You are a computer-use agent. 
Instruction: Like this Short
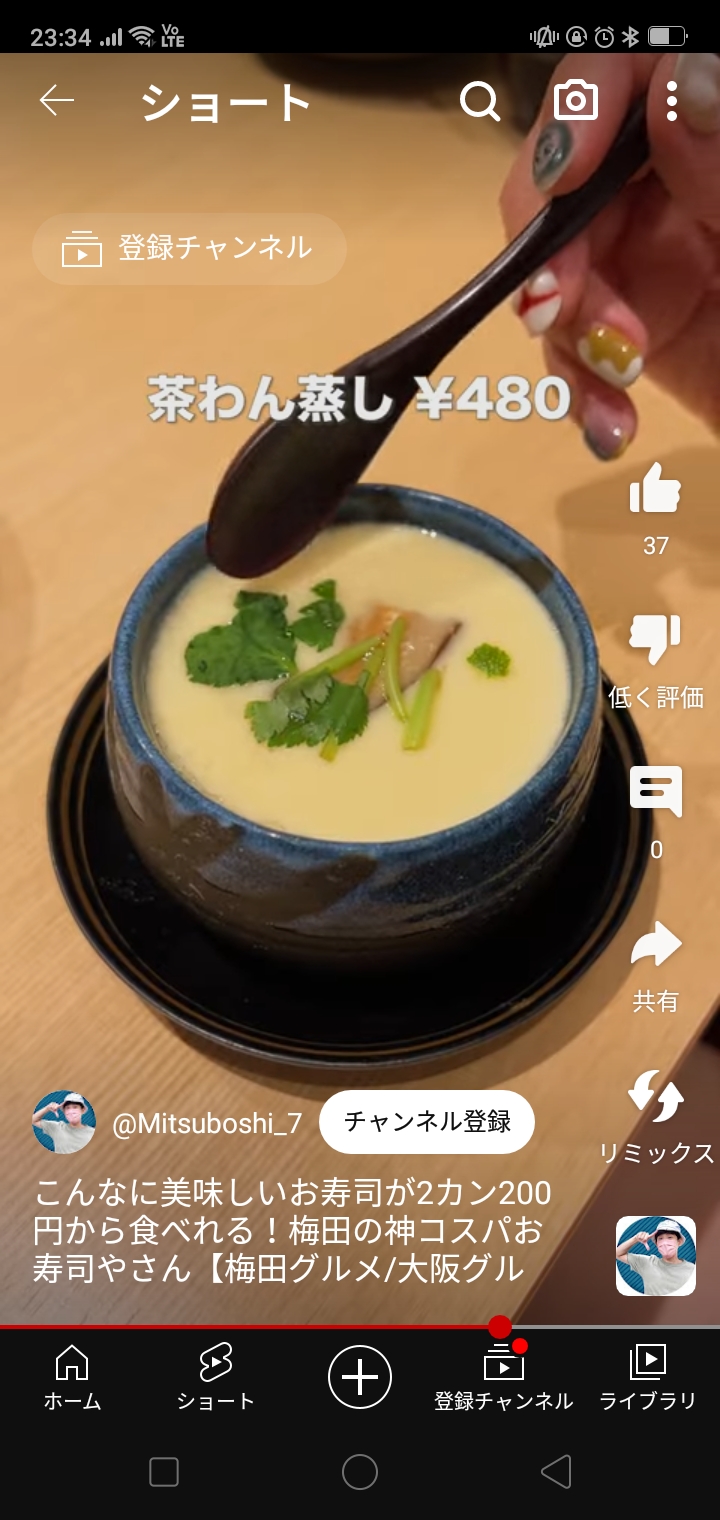tap(655, 490)
